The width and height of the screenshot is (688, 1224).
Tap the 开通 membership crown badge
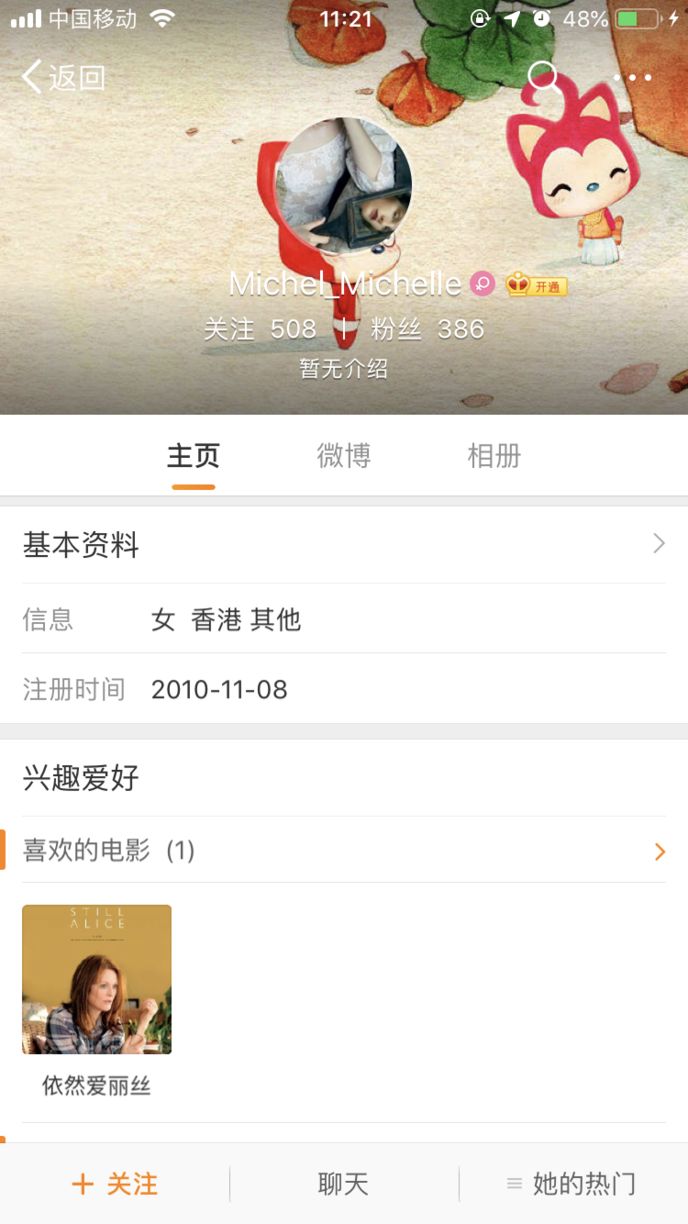point(536,285)
